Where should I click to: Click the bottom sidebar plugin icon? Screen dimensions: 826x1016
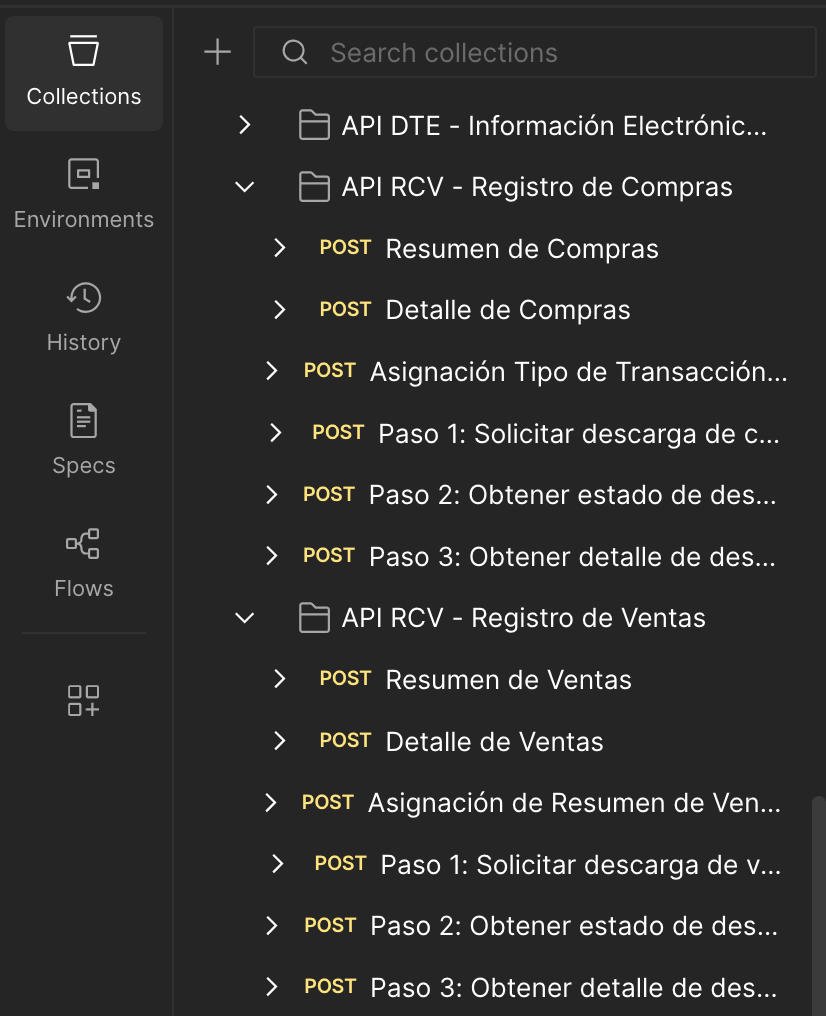[83, 701]
